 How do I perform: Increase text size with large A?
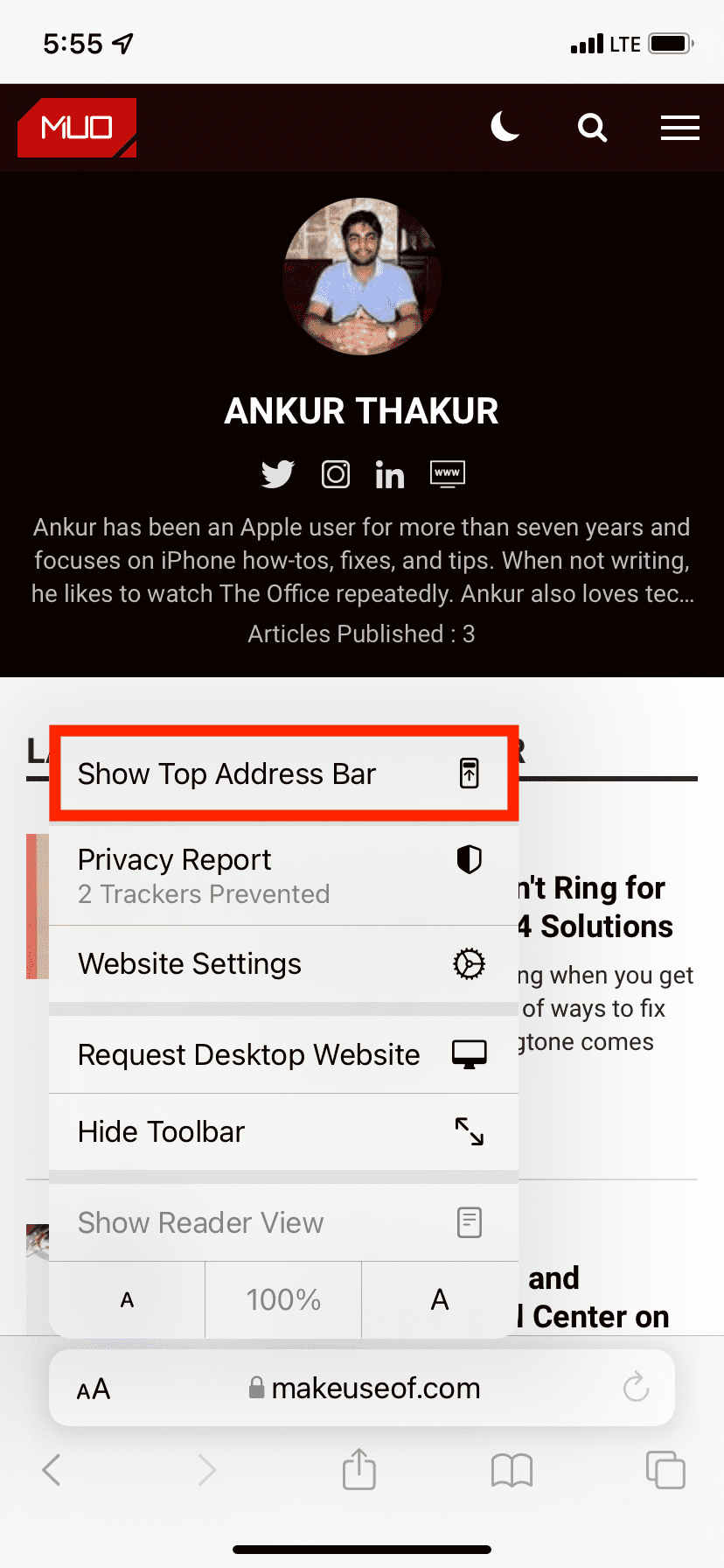(440, 1300)
